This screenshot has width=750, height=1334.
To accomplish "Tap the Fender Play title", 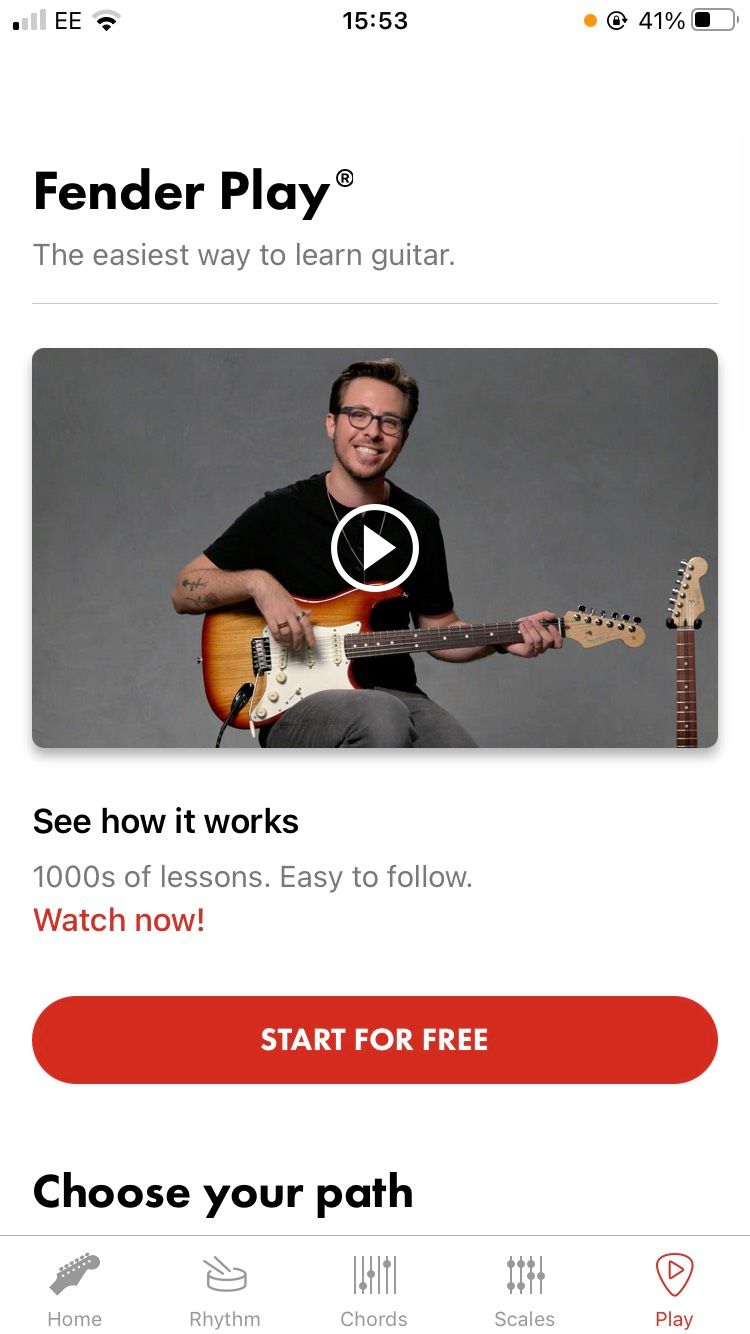I will coord(185,192).
